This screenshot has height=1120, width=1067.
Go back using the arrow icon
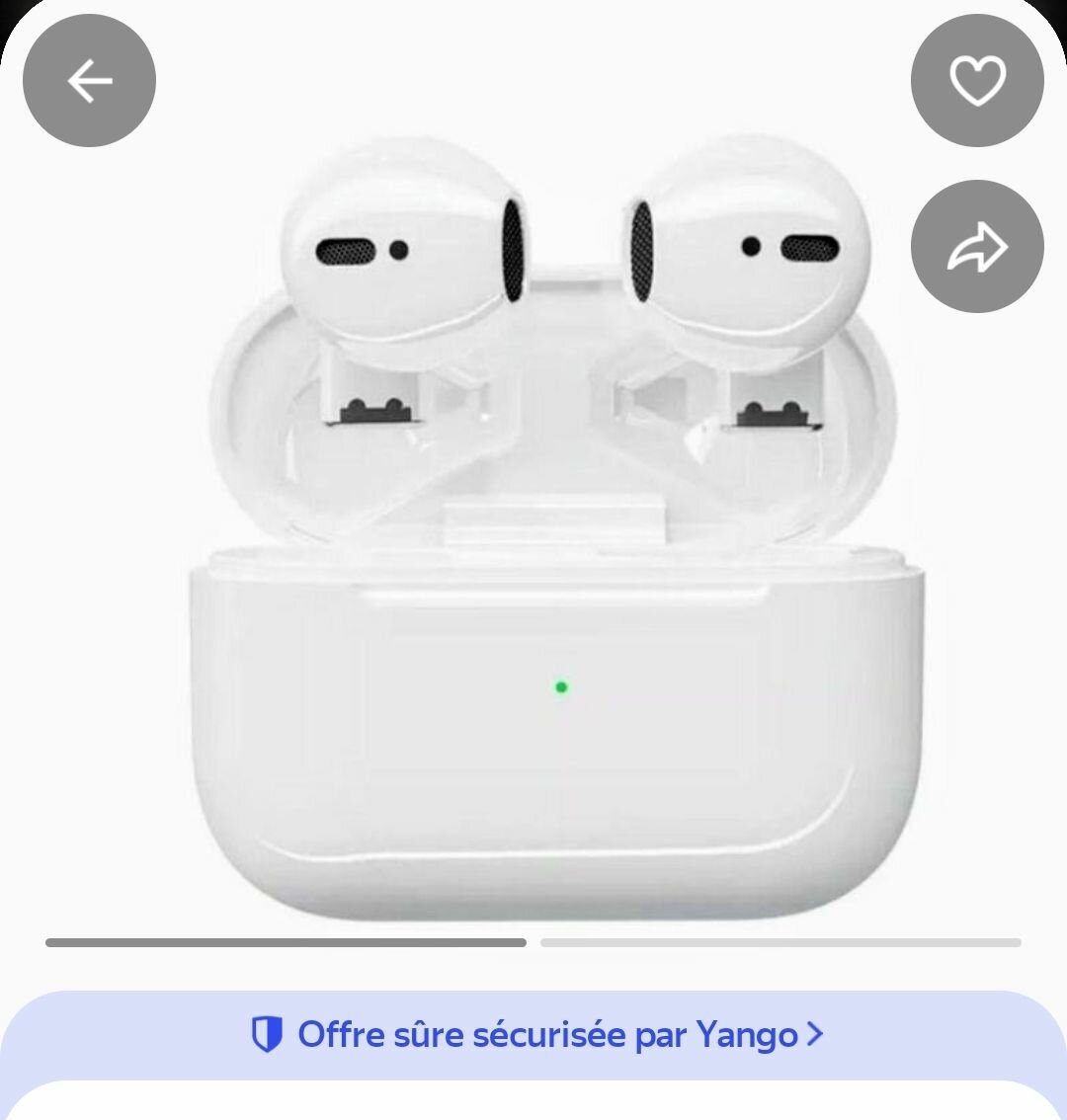pyautogui.click(x=89, y=81)
